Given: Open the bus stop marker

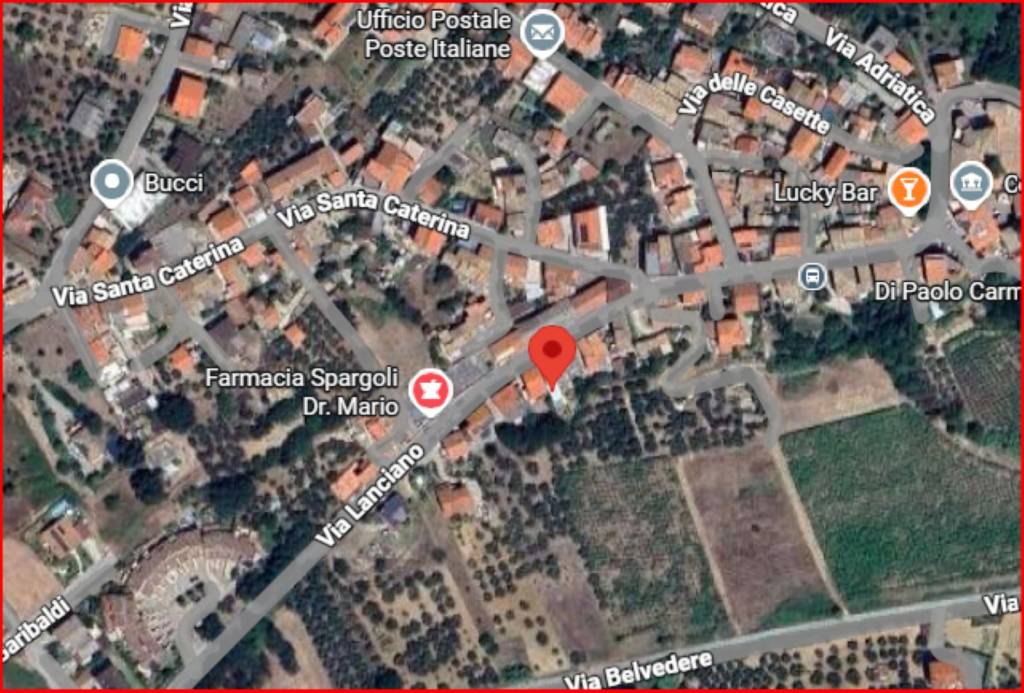Looking at the screenshot, I should pyautogui.click(x=813, y=275).
